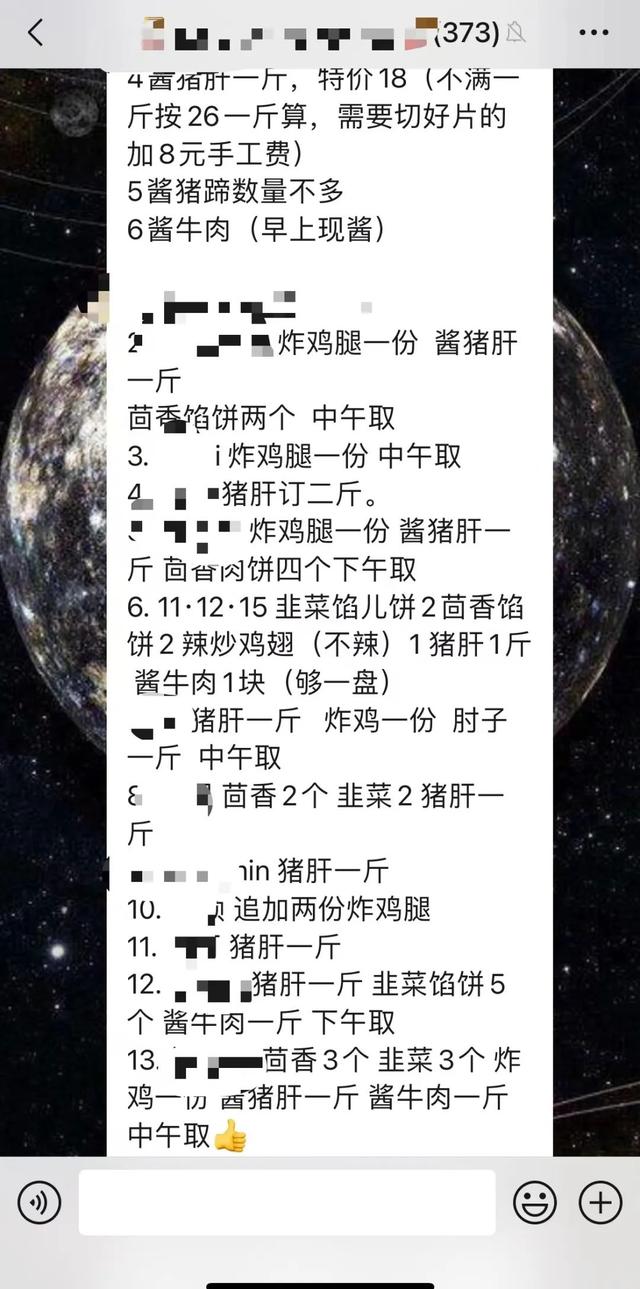Focus the message text field
The width and height of the screenshot is (640, 1289).
287,1202
